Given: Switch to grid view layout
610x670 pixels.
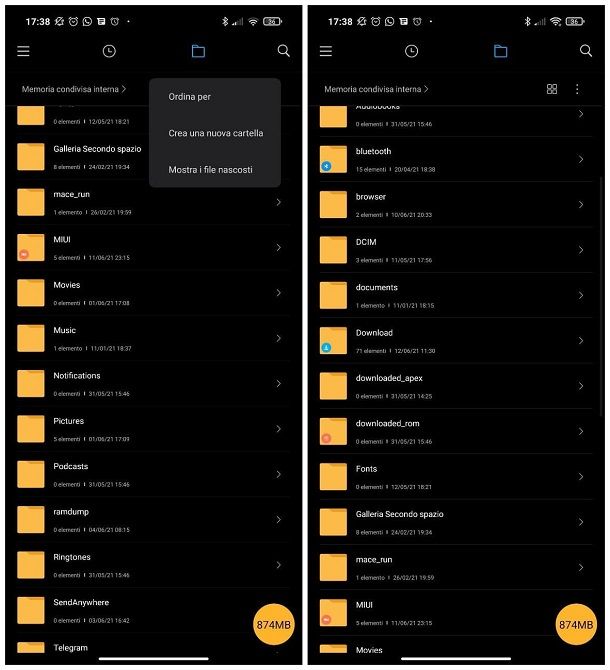Looking at the screenshot, I should pyautogui.click(x=551, y=89).
